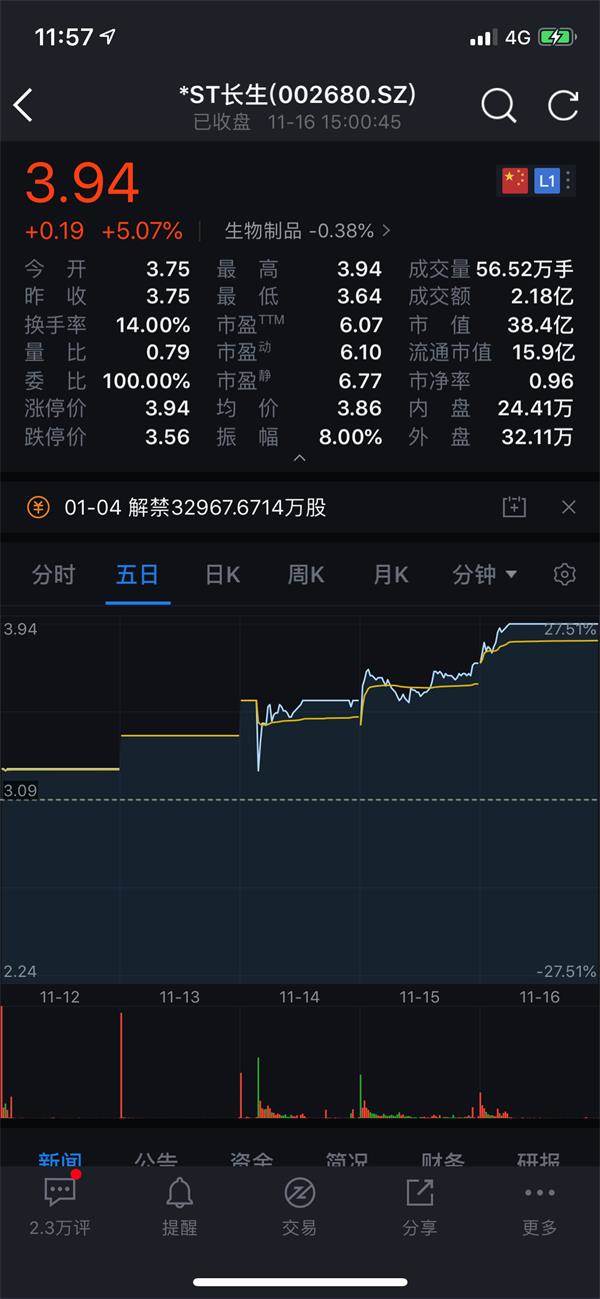600x1299 pixels.
Task: Set a price alert via 提醒
Action: 180,1206
